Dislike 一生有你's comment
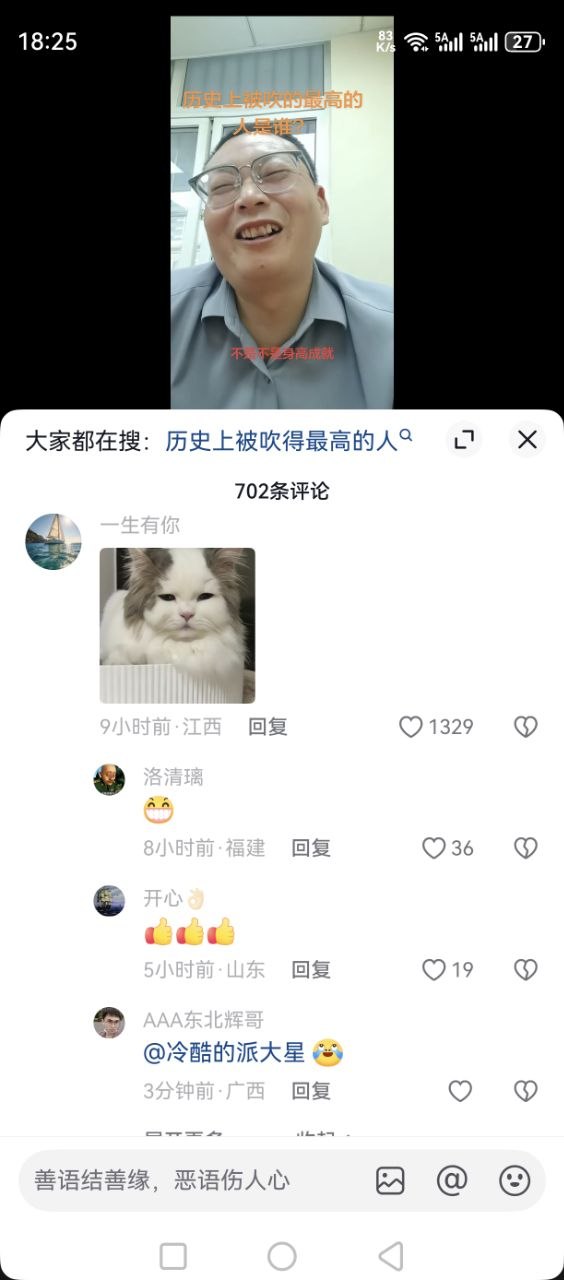 [x=526, y=727]
